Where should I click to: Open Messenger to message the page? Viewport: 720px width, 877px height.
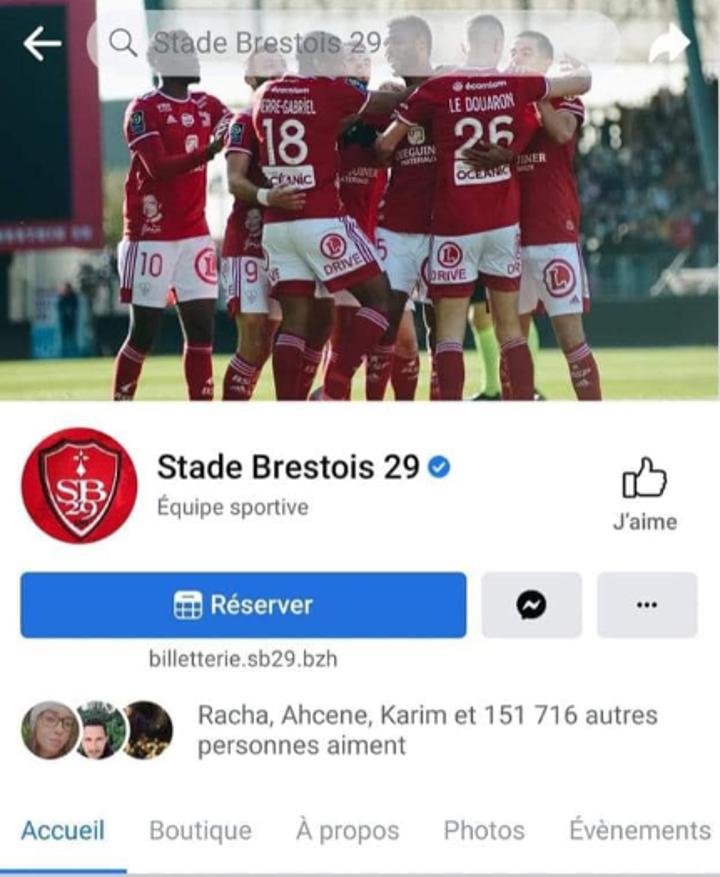point(531,605)
